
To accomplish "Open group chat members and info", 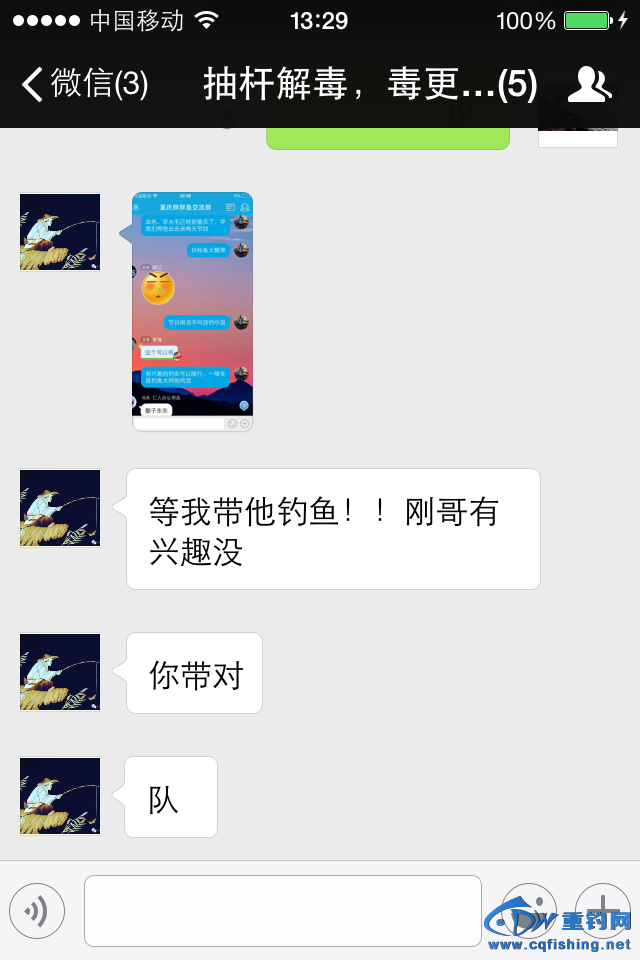I will coord(589,85).
